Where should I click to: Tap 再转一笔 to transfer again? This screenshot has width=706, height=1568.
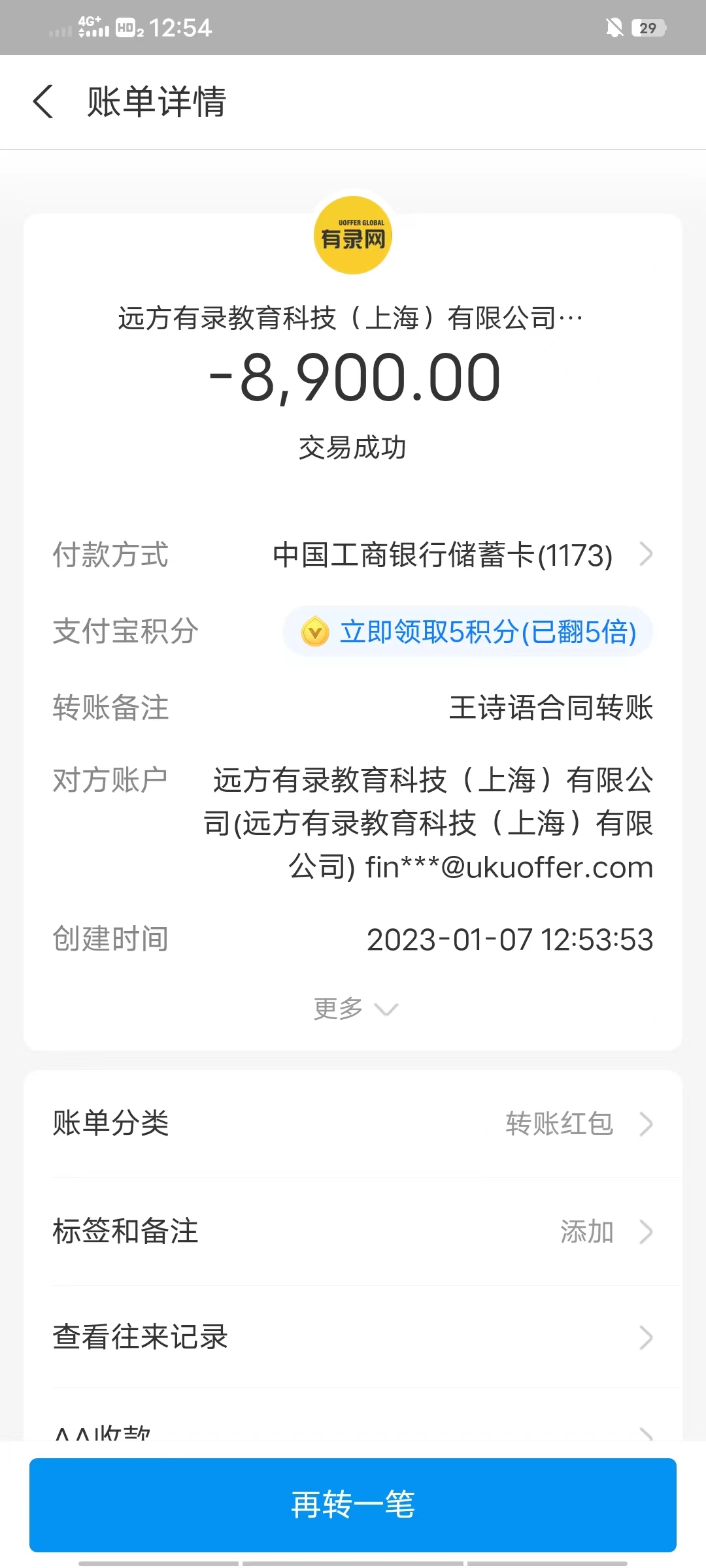click(353, 1504)
